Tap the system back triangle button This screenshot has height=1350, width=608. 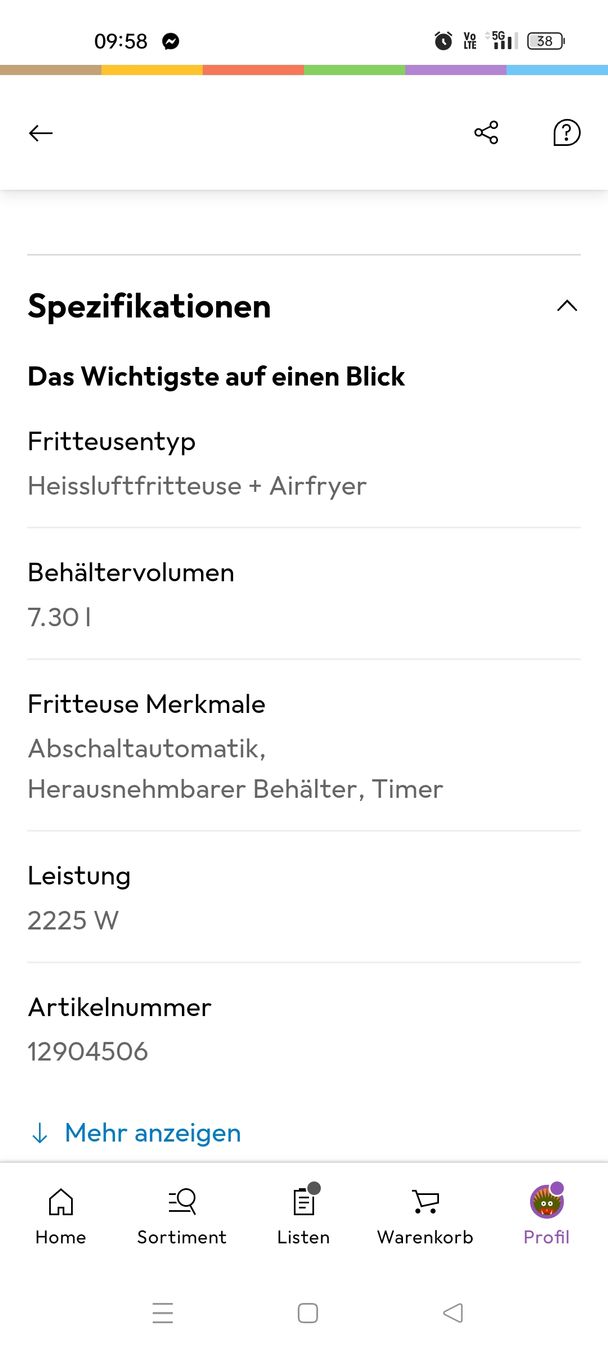(x=453, y=1313)
